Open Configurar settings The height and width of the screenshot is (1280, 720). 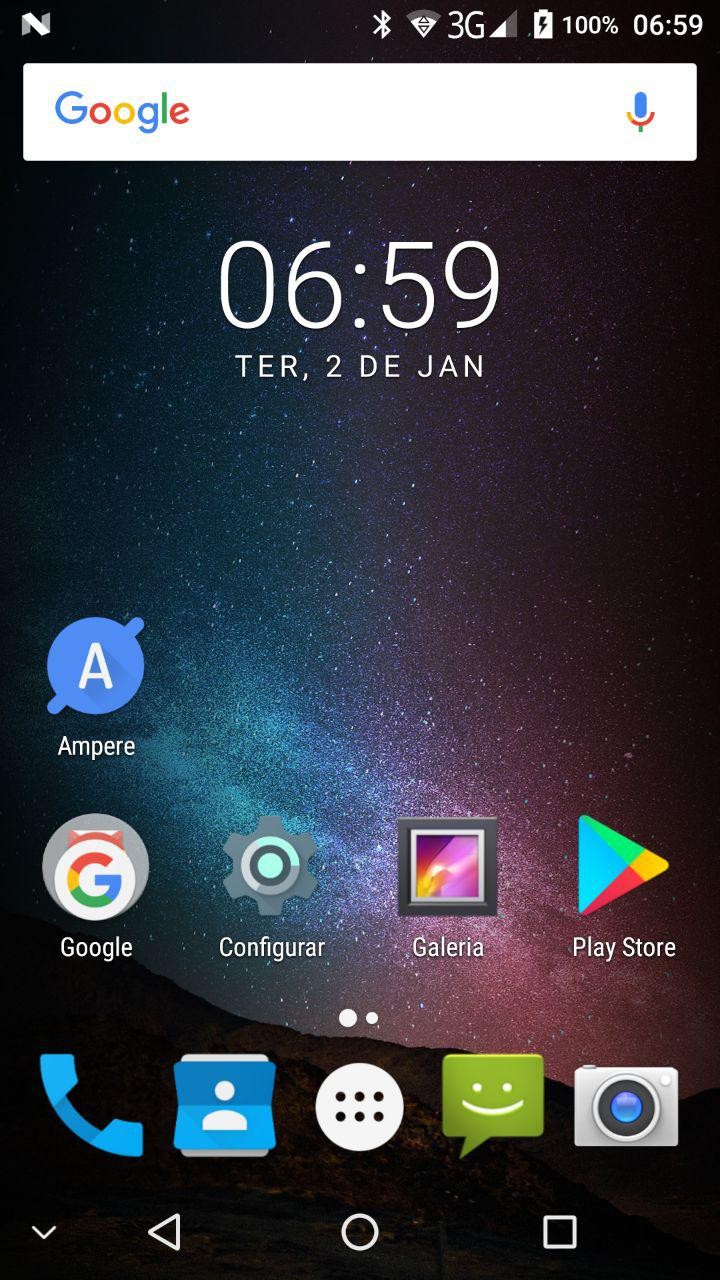click(x=271, y=867)
